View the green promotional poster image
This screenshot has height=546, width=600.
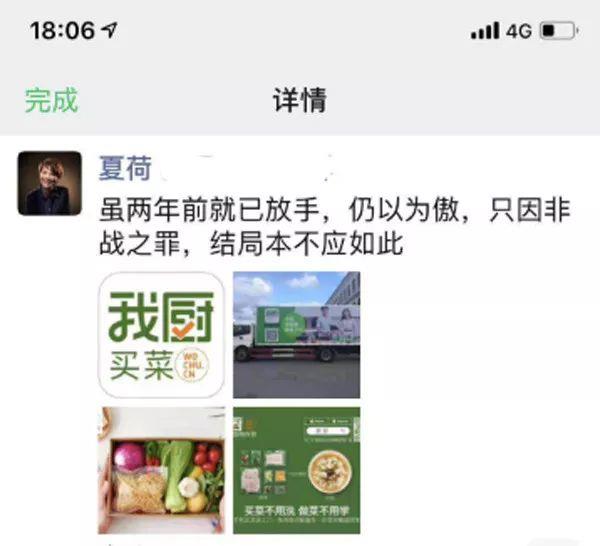pyautogui.click(x=296, y=468)
